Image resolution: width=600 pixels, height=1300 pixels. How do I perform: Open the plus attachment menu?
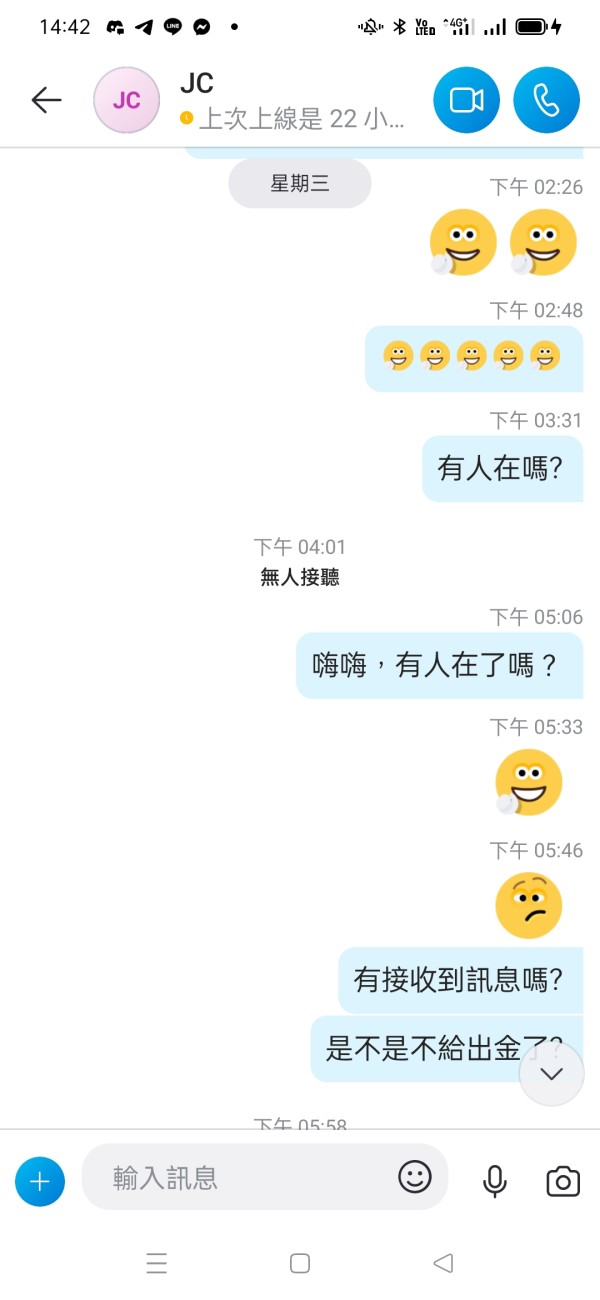coord(40,1181)
